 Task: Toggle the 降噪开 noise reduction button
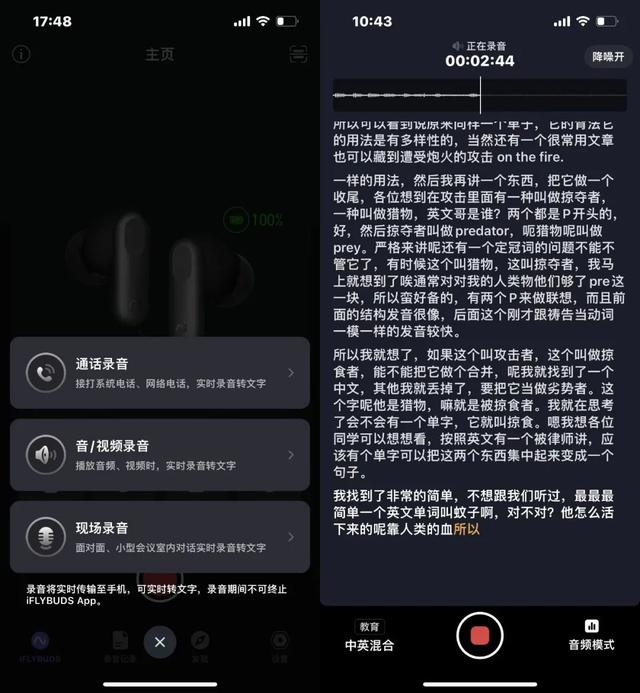[x=608, y=57]
